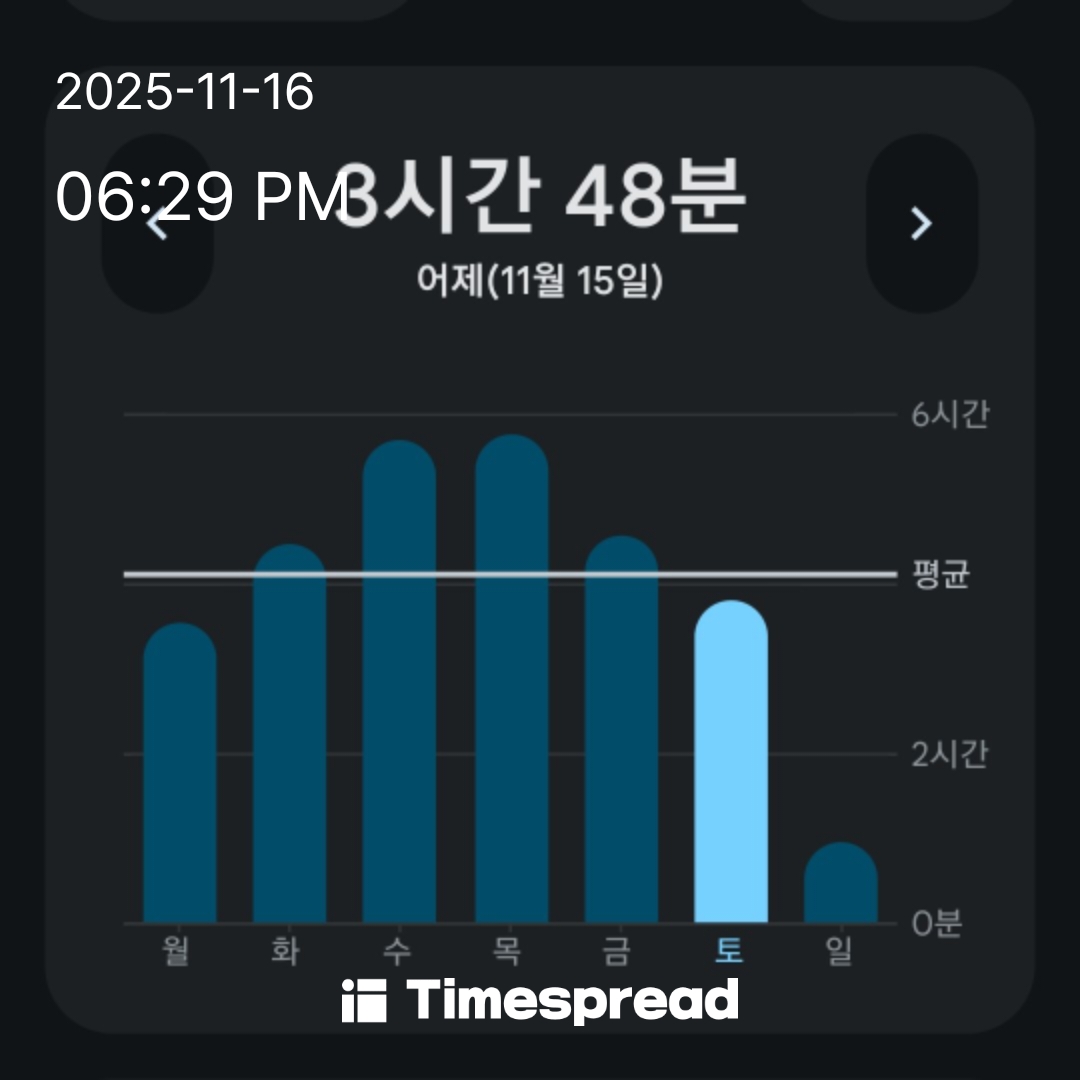Select the 화 bar in the chart
Image resolution: width=1080 pixels, height=1080 pixels.
[x=290, y=735]
